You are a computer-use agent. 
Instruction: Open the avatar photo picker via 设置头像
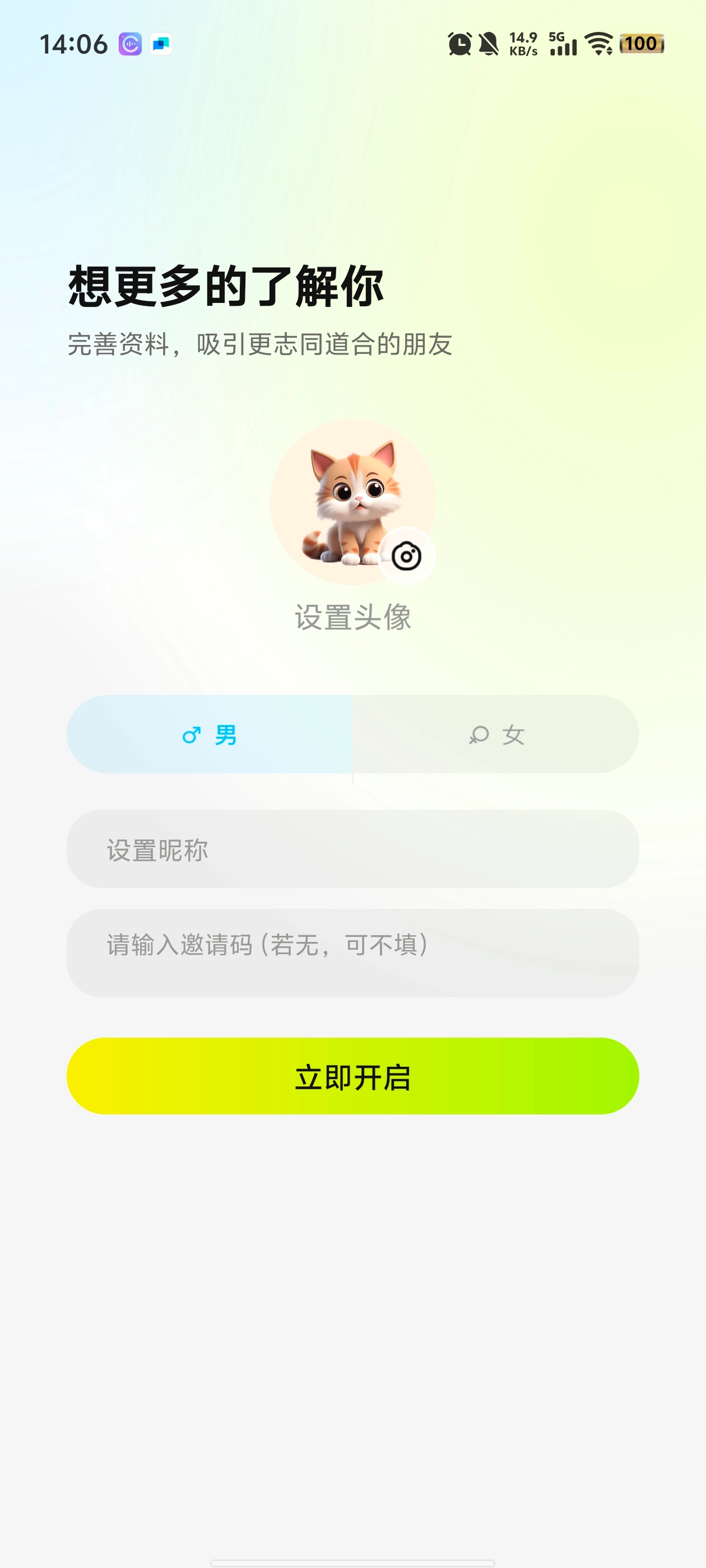click(x=354, y=618)
